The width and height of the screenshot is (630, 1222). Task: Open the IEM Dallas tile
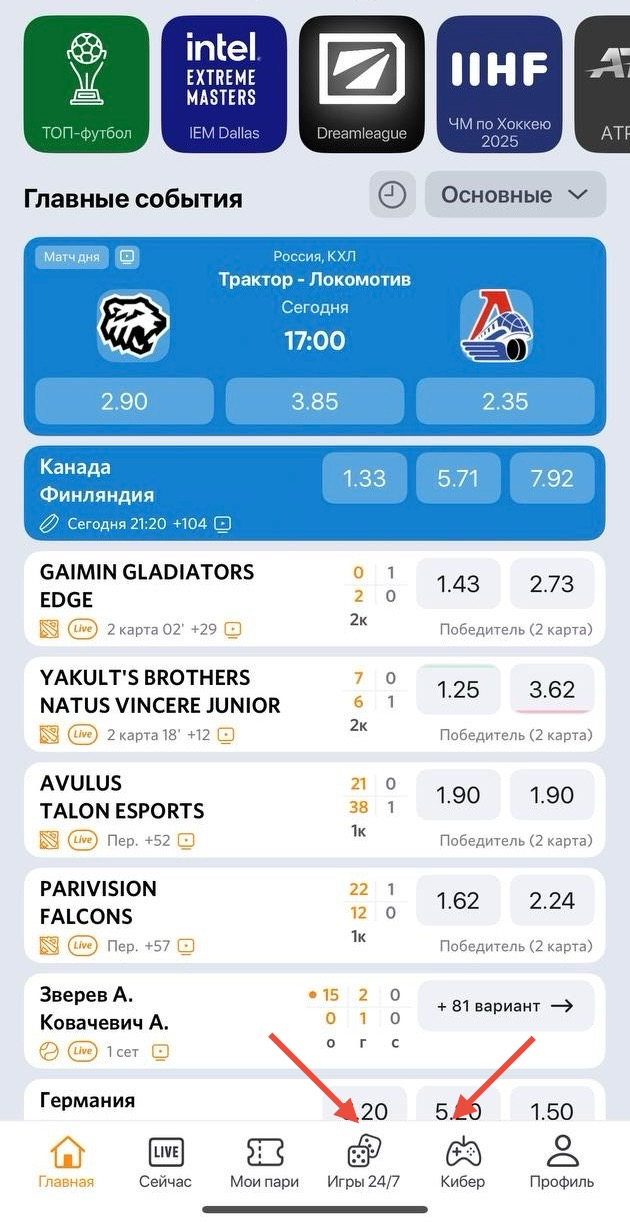[x=224, y=83]
